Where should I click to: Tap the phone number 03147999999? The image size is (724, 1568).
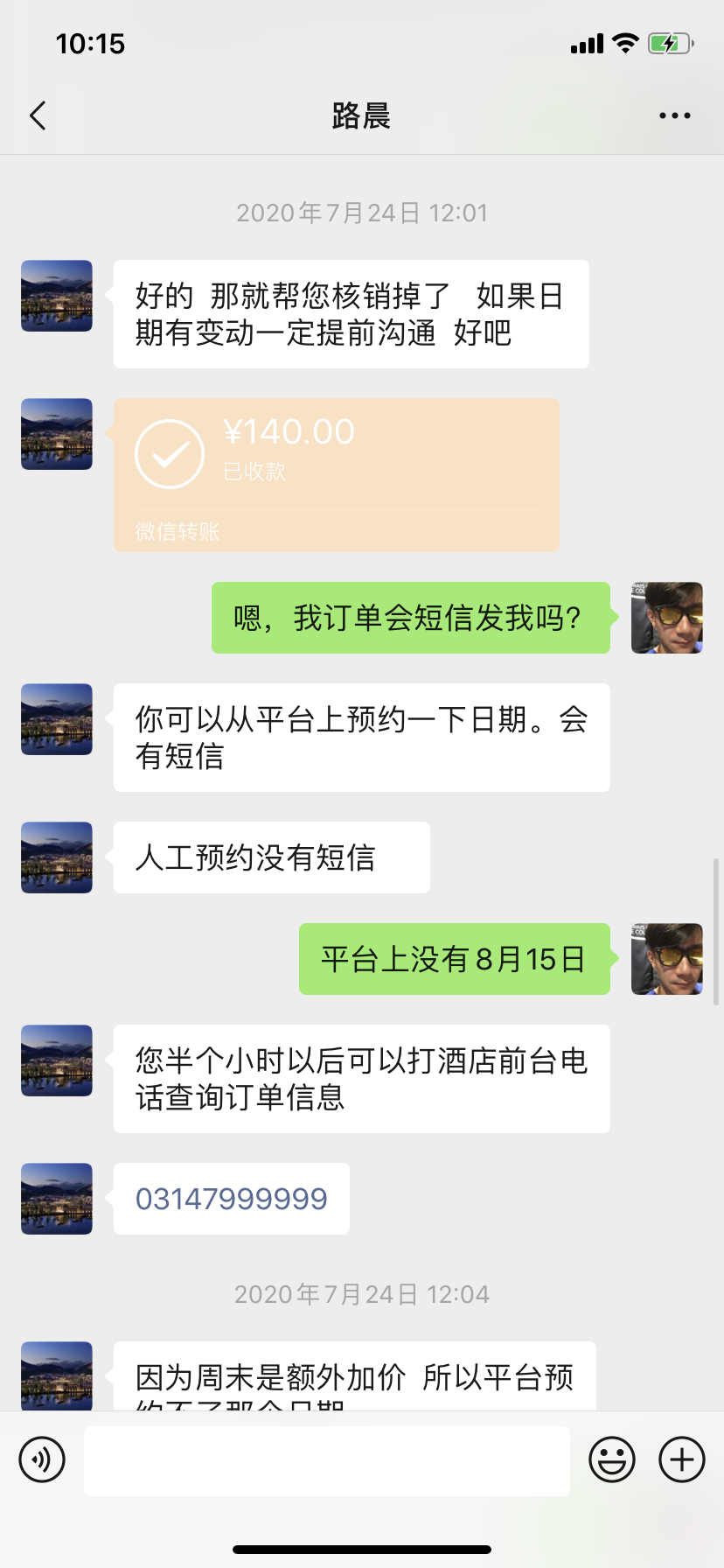pyautogui.click(x=232, y=1199)
